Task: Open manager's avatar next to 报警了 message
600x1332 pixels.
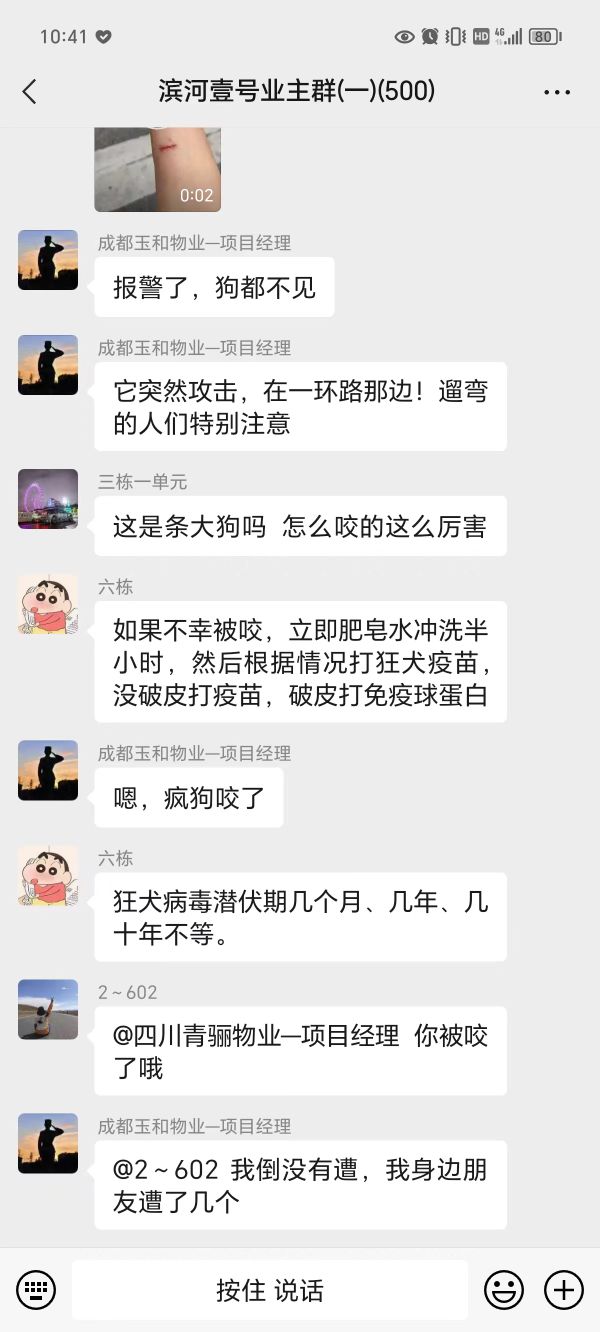Action: coord(48,260)
